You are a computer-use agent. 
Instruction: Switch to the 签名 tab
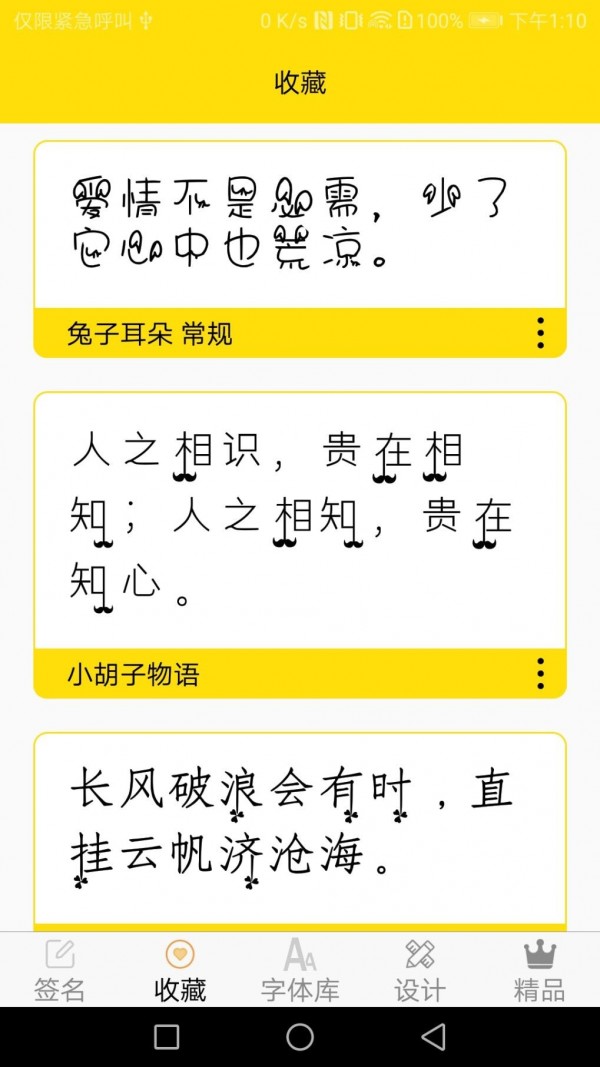60,970
